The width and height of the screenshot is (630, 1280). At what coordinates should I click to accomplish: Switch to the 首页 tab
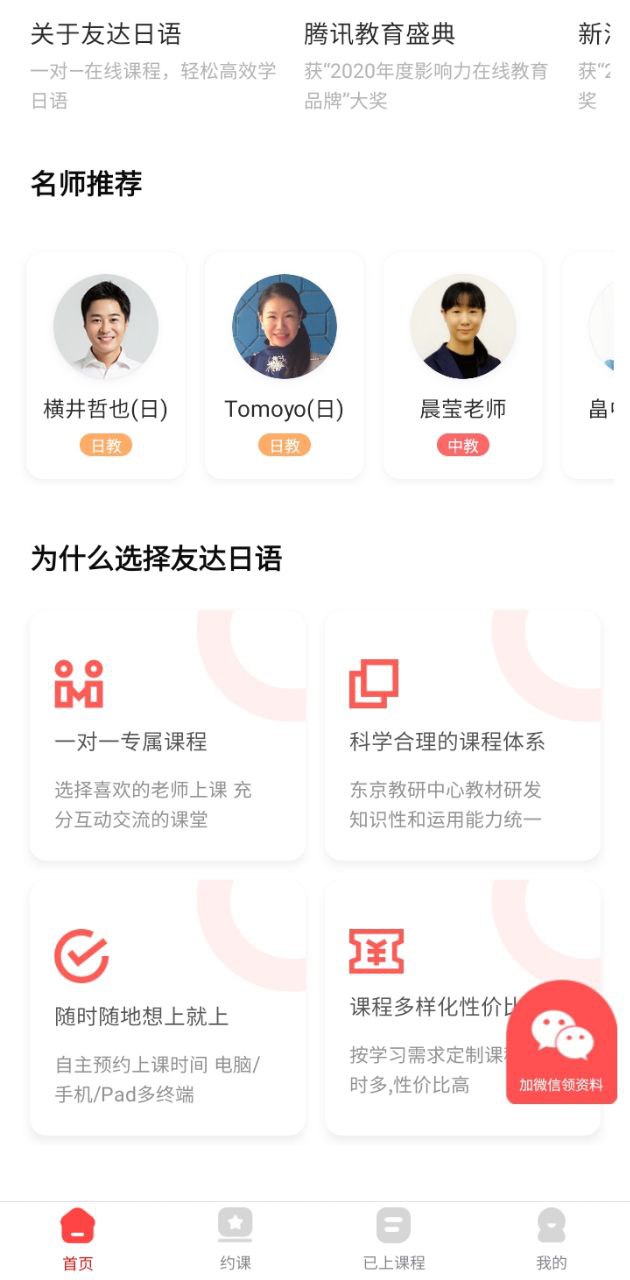(78, 1240)
